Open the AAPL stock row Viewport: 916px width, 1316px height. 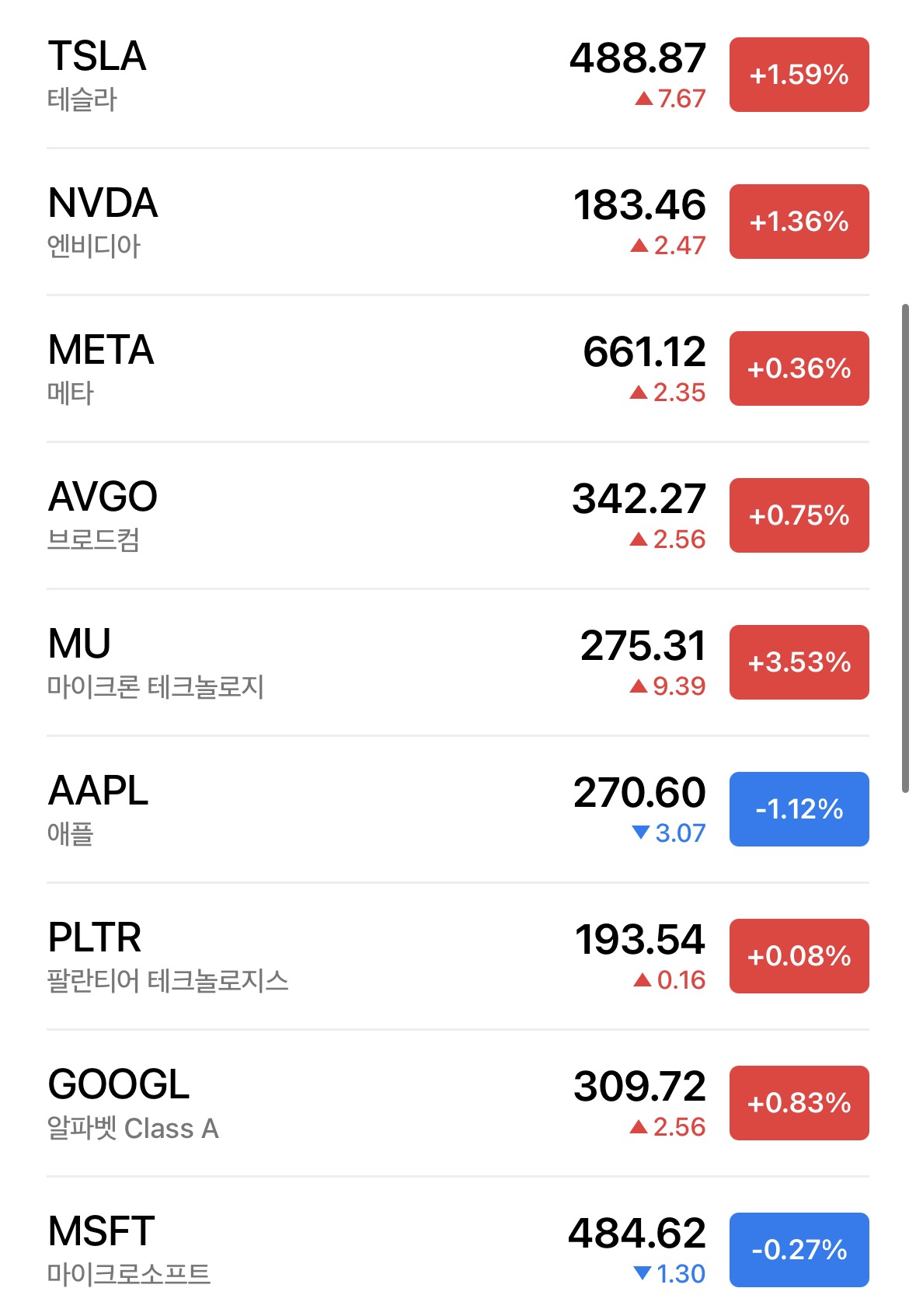(458, 809)
